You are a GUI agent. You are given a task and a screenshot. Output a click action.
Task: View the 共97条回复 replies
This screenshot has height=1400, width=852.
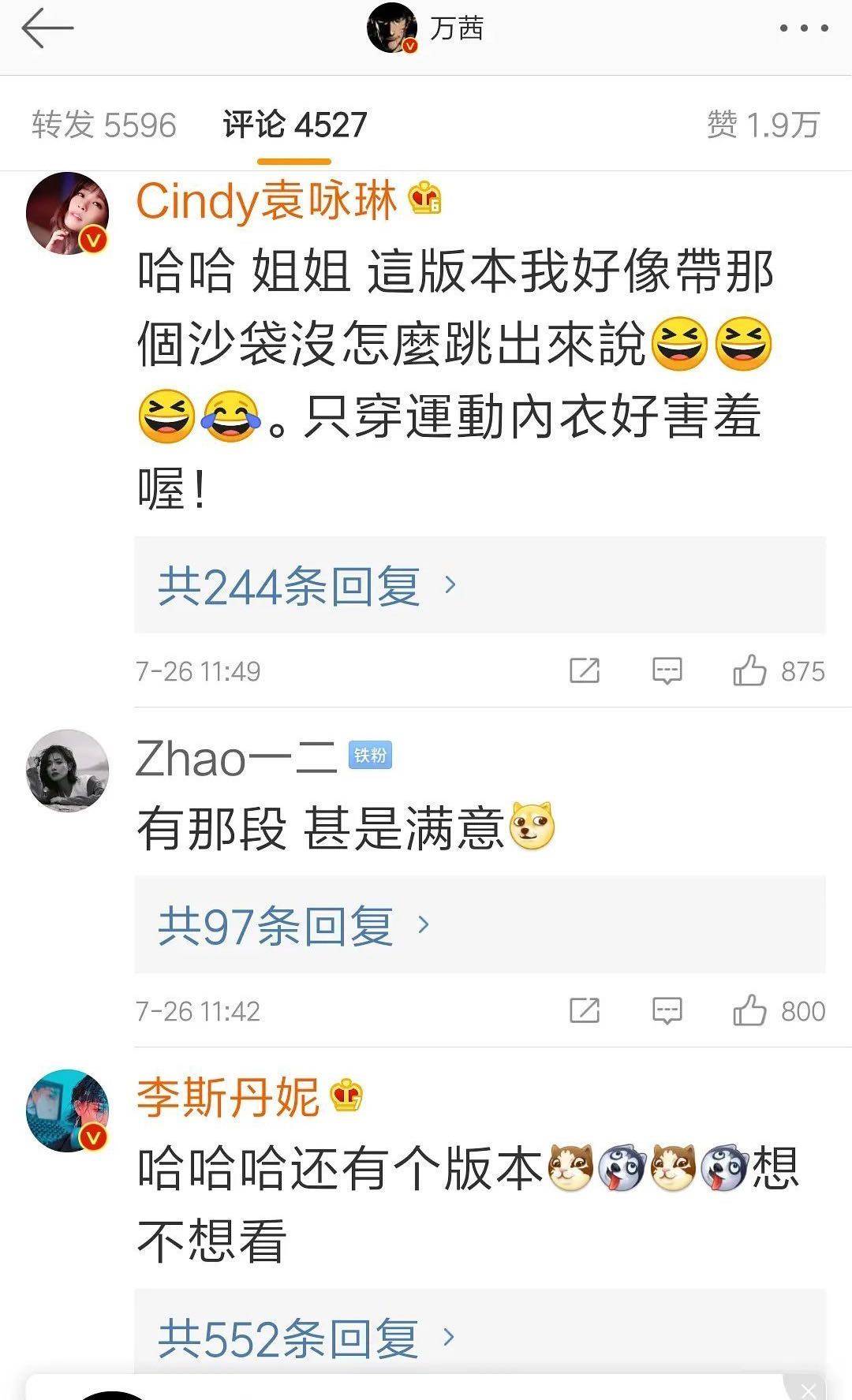(x=293, y=925)
